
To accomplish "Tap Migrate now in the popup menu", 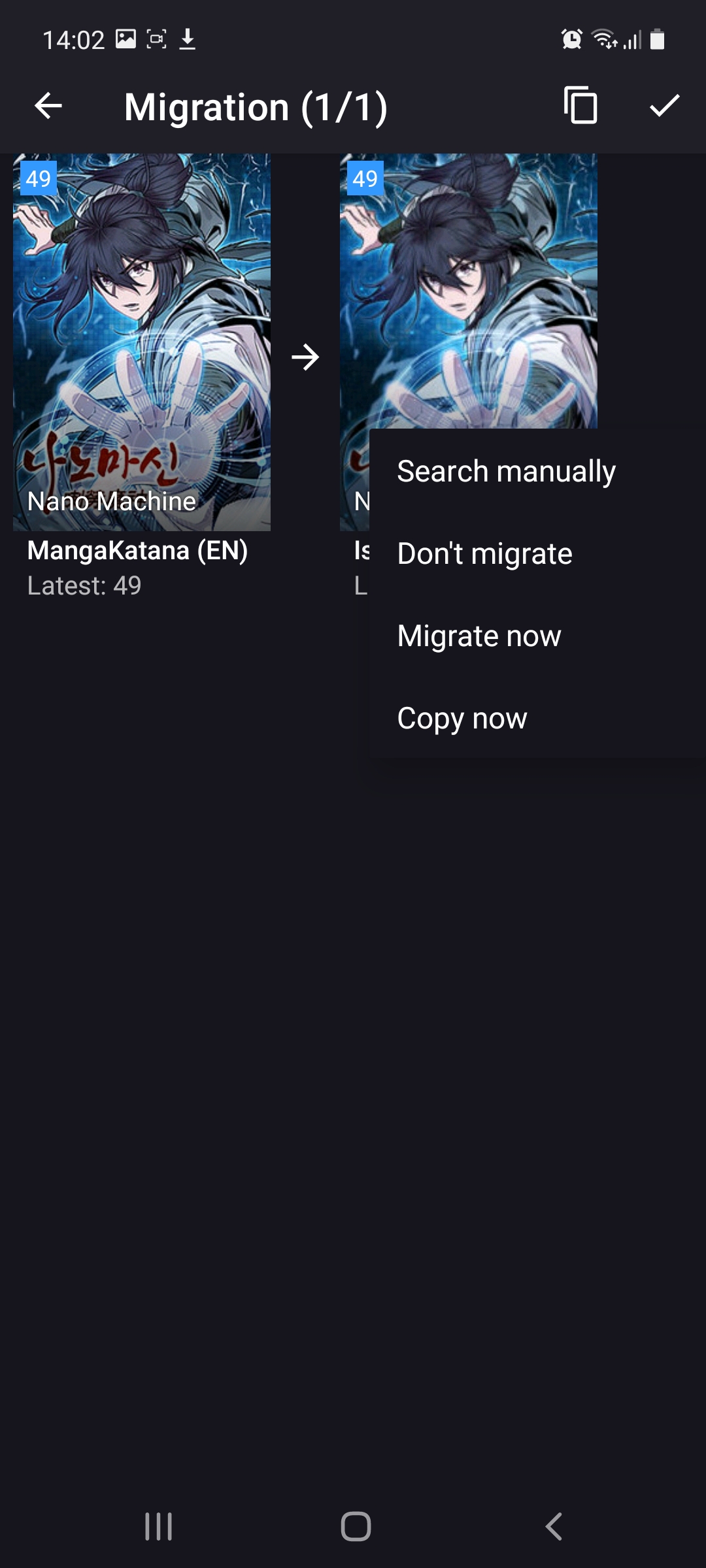I will click(x=478, y=634).
